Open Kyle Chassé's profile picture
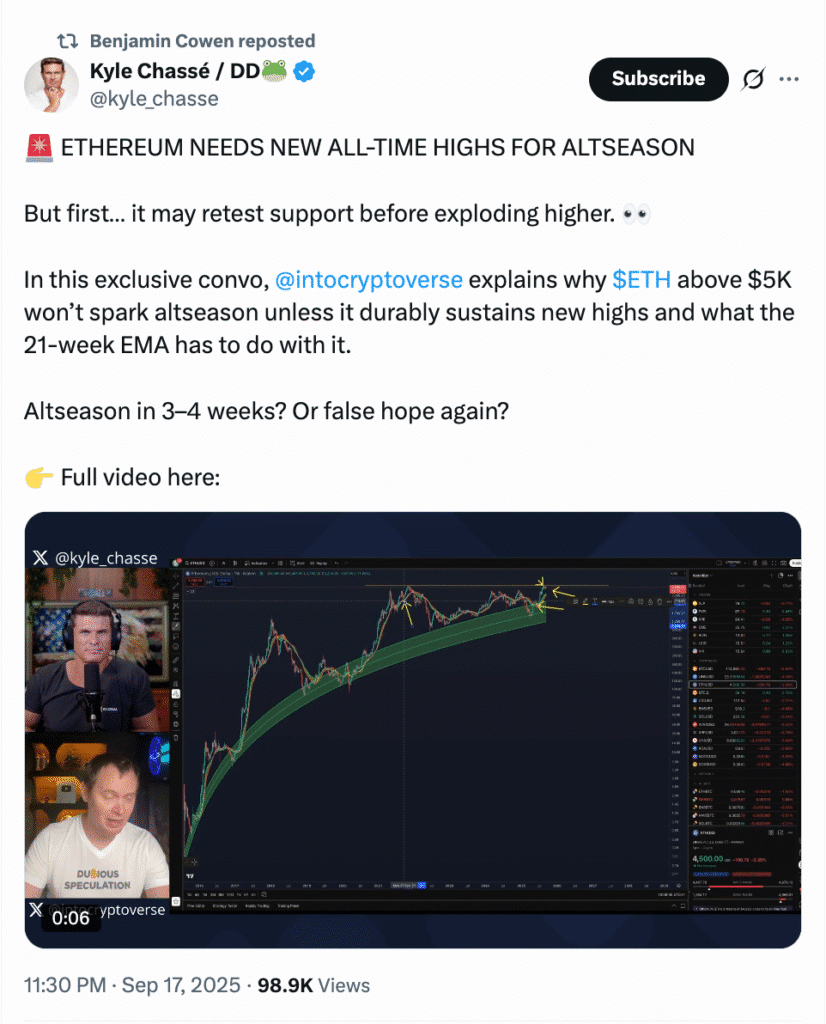The height and width of the screenshot is (1024, 826). coord(52,84)
